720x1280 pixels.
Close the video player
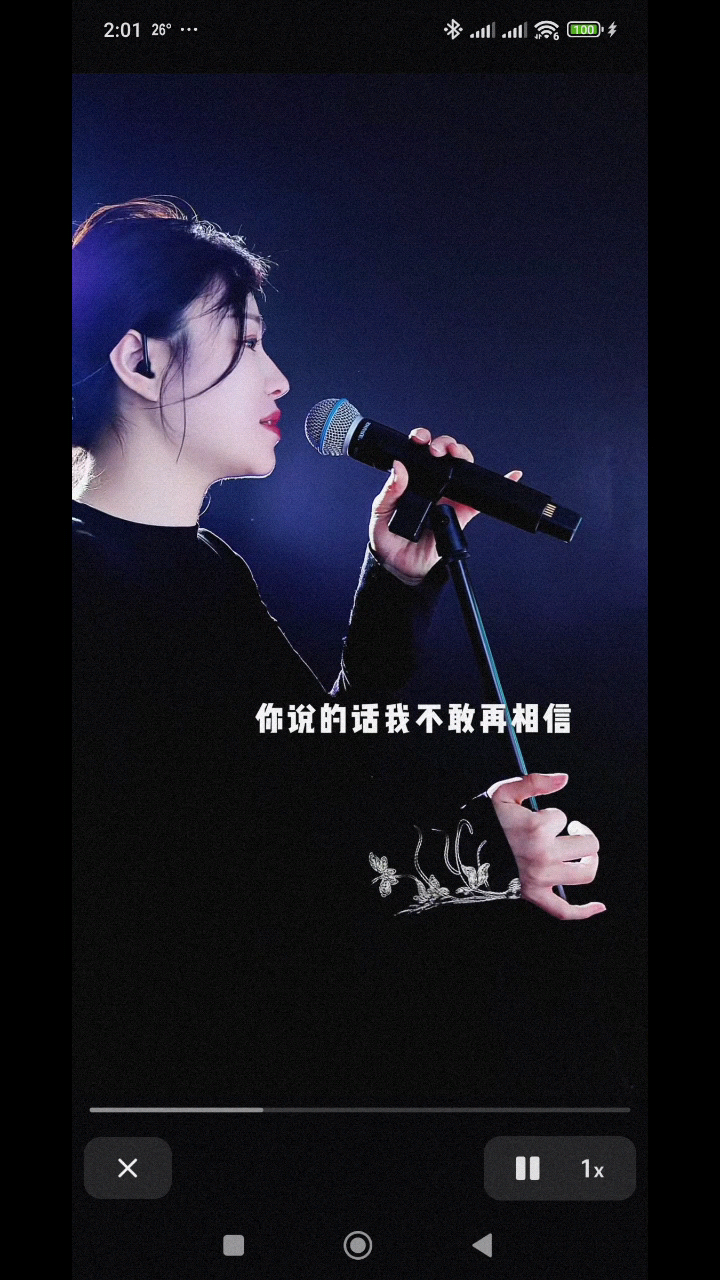[x=128, y=1168]
